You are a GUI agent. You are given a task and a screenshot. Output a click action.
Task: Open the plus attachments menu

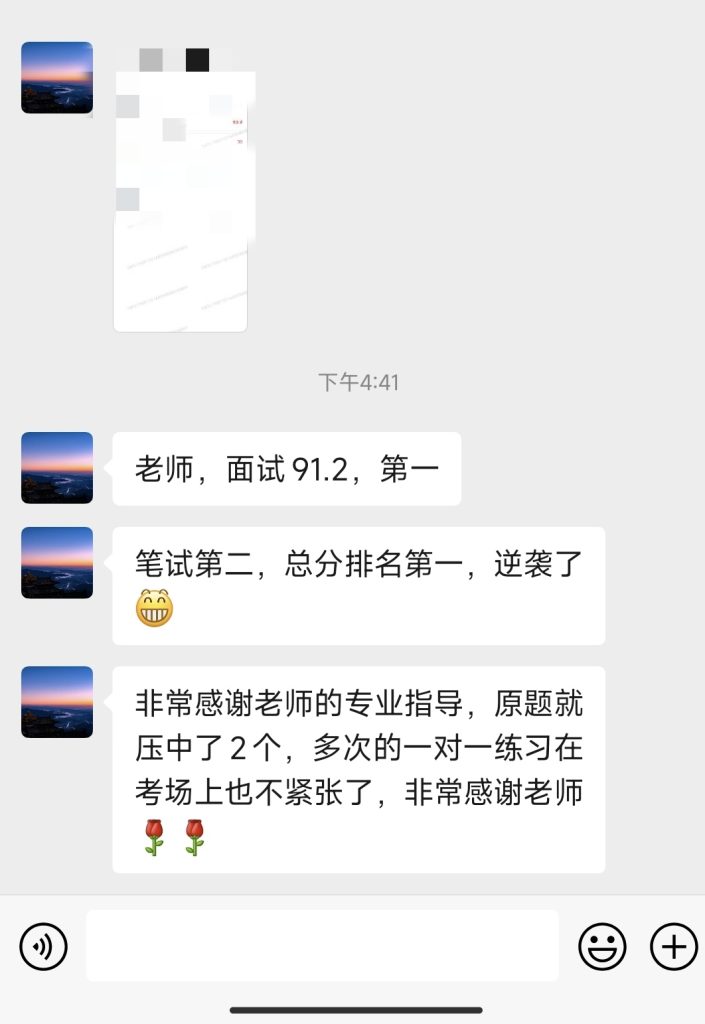pyautogui.click(x=674, y=946)
